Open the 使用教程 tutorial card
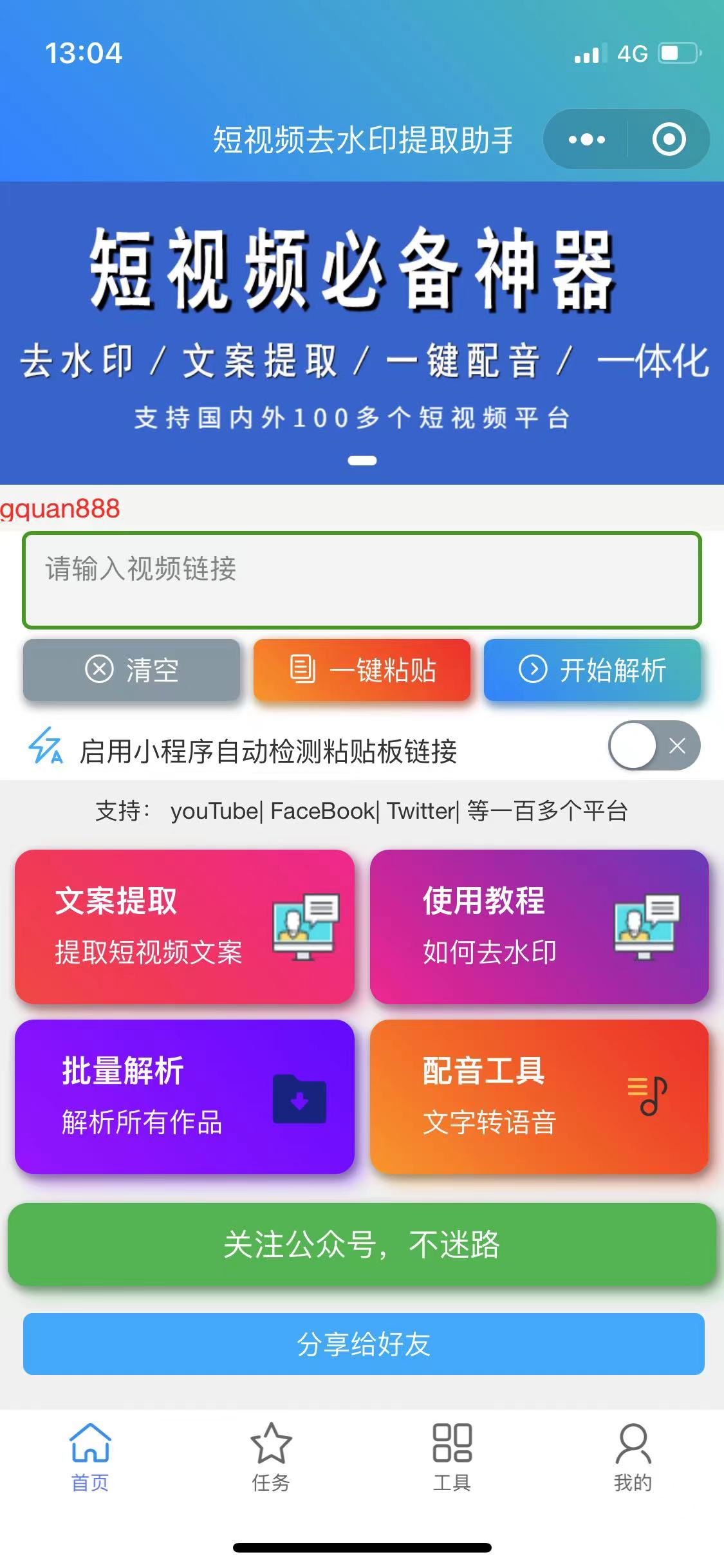Screen dimensions: 724x1568 (539, 927)
